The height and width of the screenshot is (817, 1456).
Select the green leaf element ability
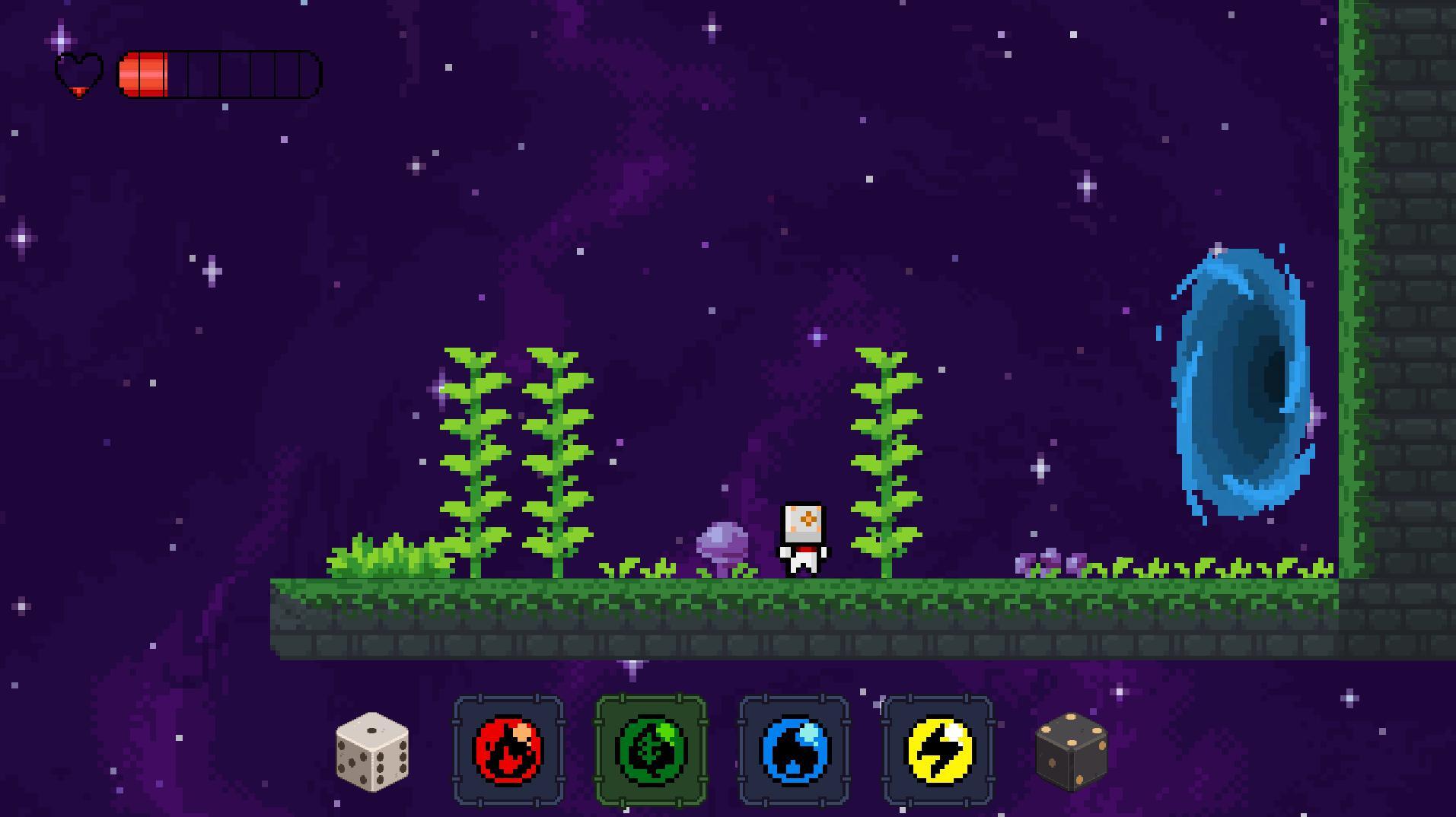click(651, 751)
